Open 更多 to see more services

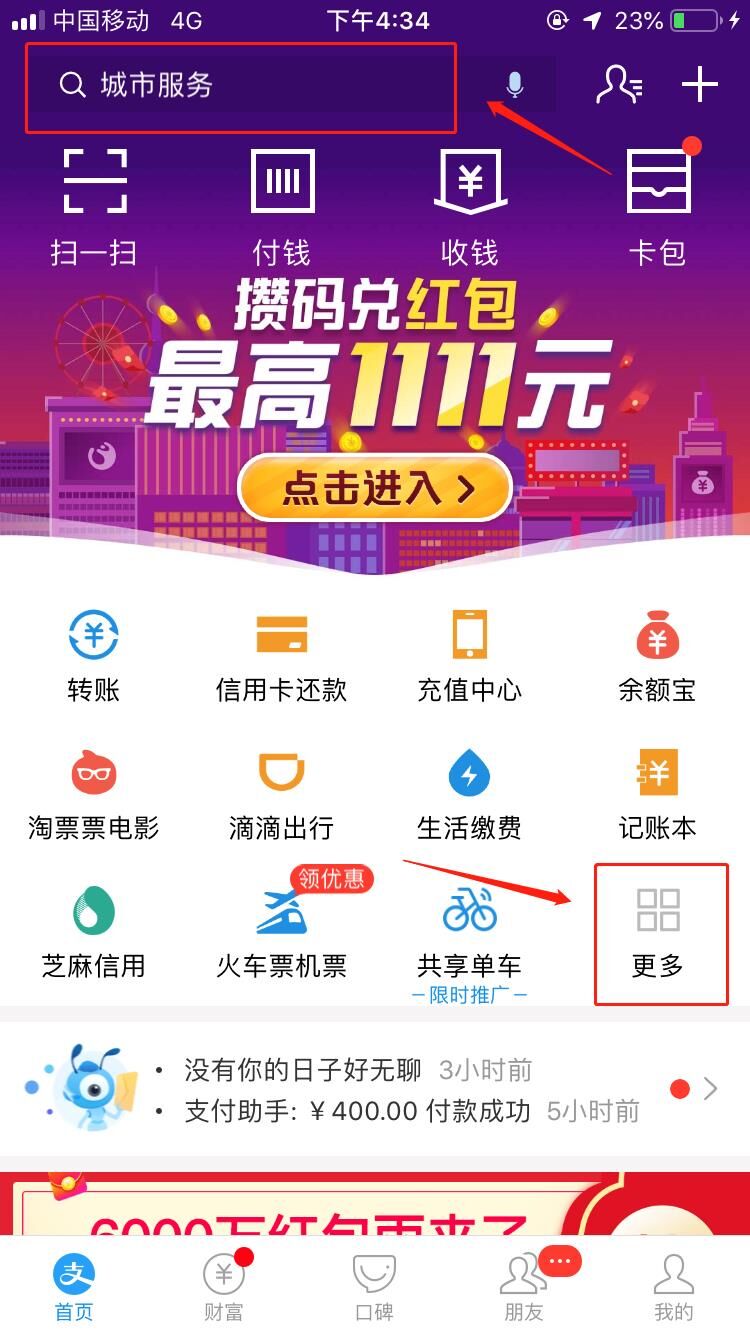coord(660,930)
